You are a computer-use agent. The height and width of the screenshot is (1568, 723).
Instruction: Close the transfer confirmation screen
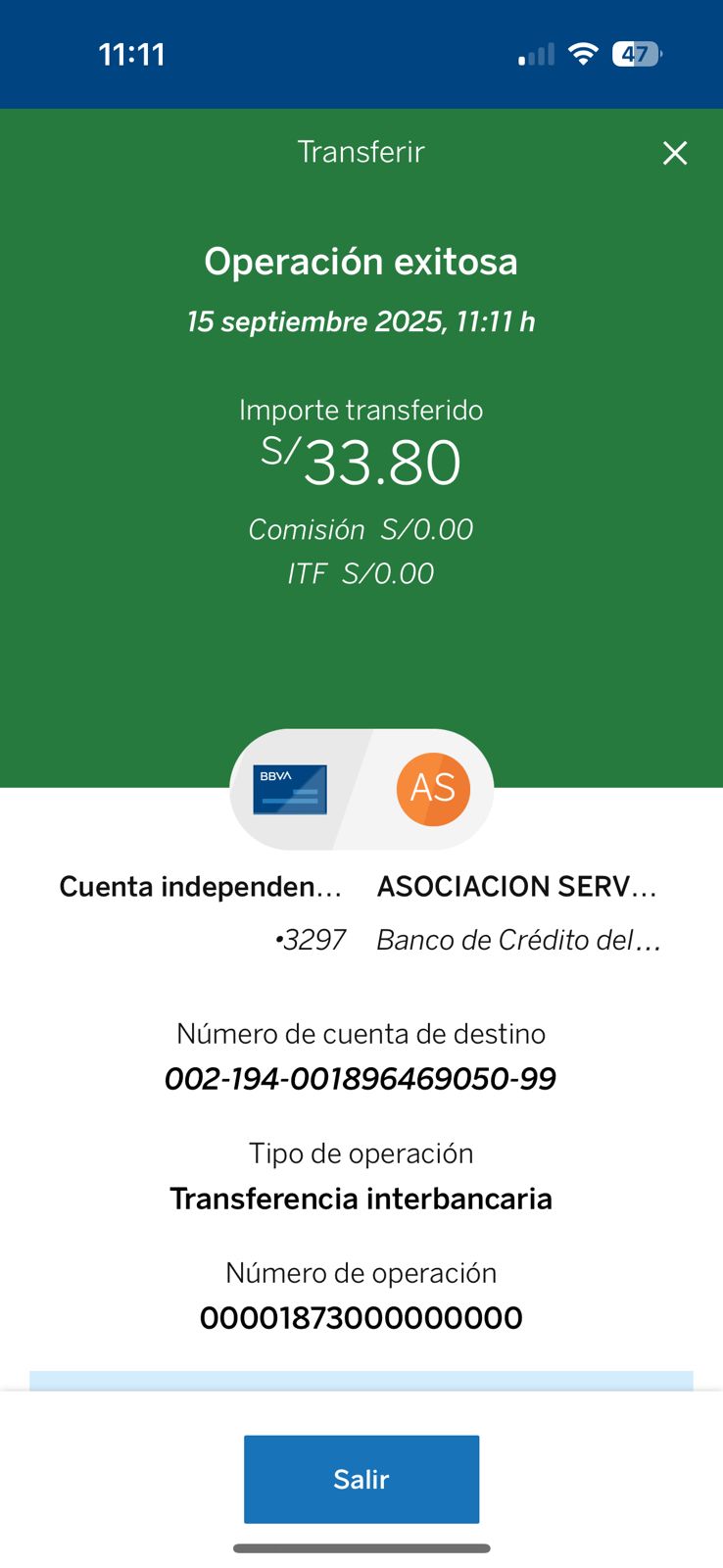(675, 153)
